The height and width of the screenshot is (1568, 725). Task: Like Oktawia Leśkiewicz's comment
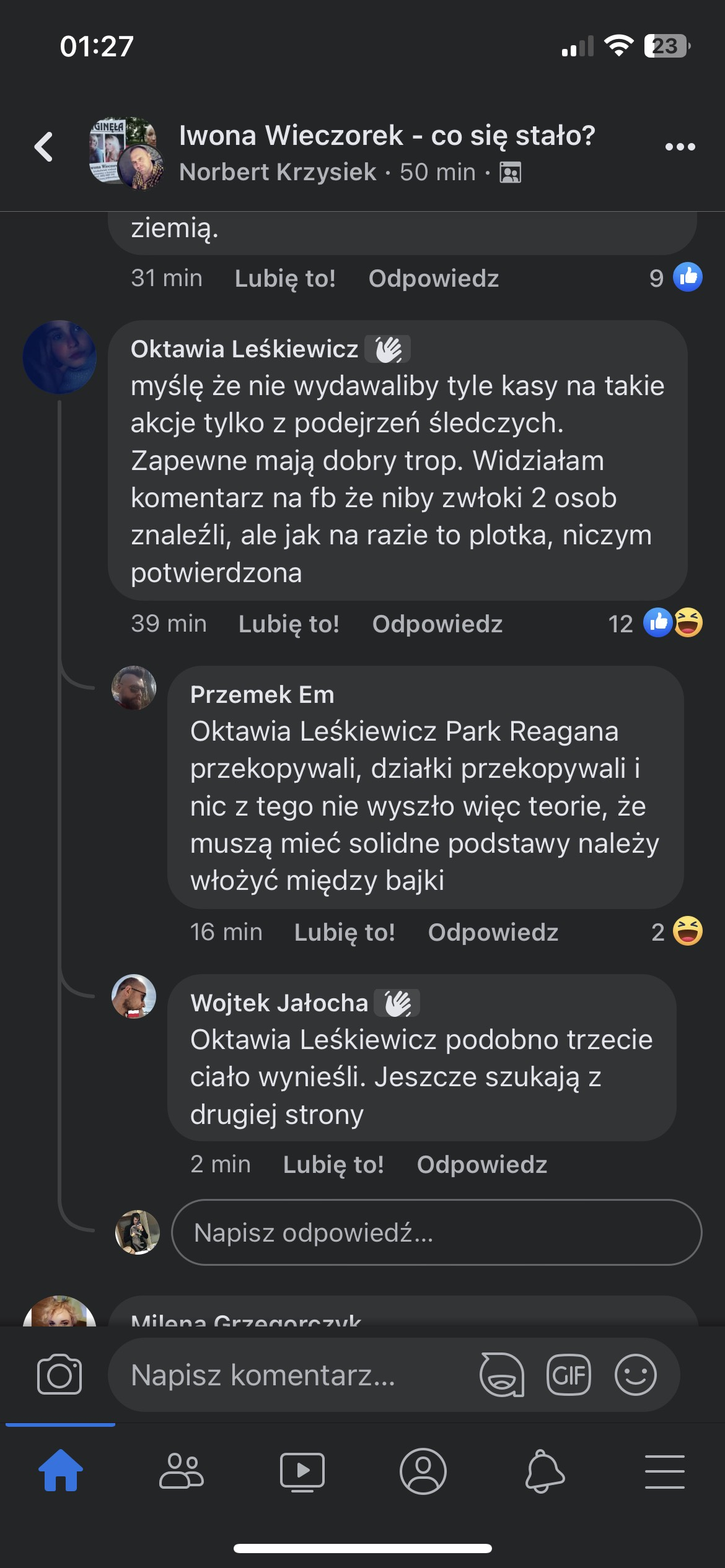pos(289,624)
